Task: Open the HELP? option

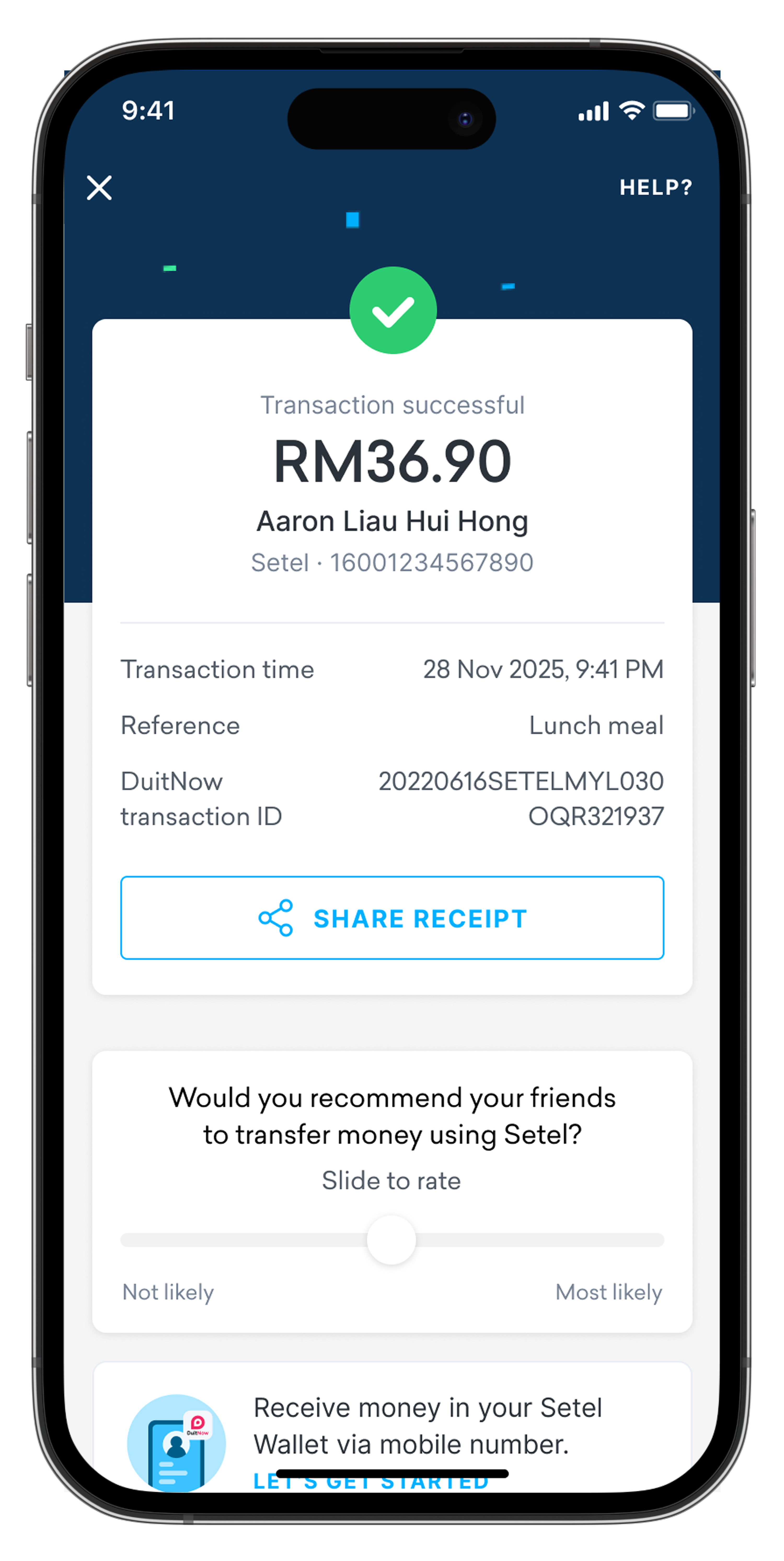Action: [x=656, y=188]
